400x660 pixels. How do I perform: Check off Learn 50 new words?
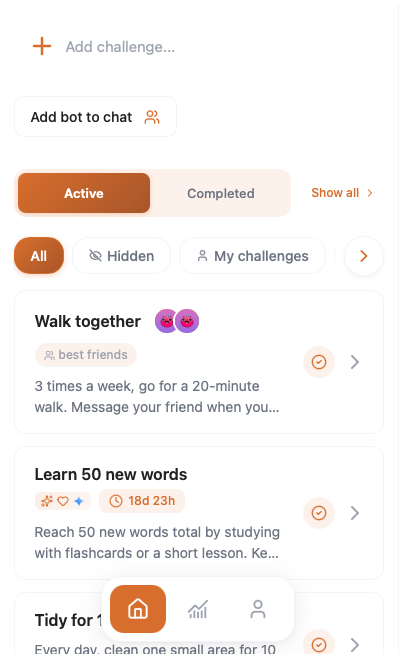coord(319,513)
